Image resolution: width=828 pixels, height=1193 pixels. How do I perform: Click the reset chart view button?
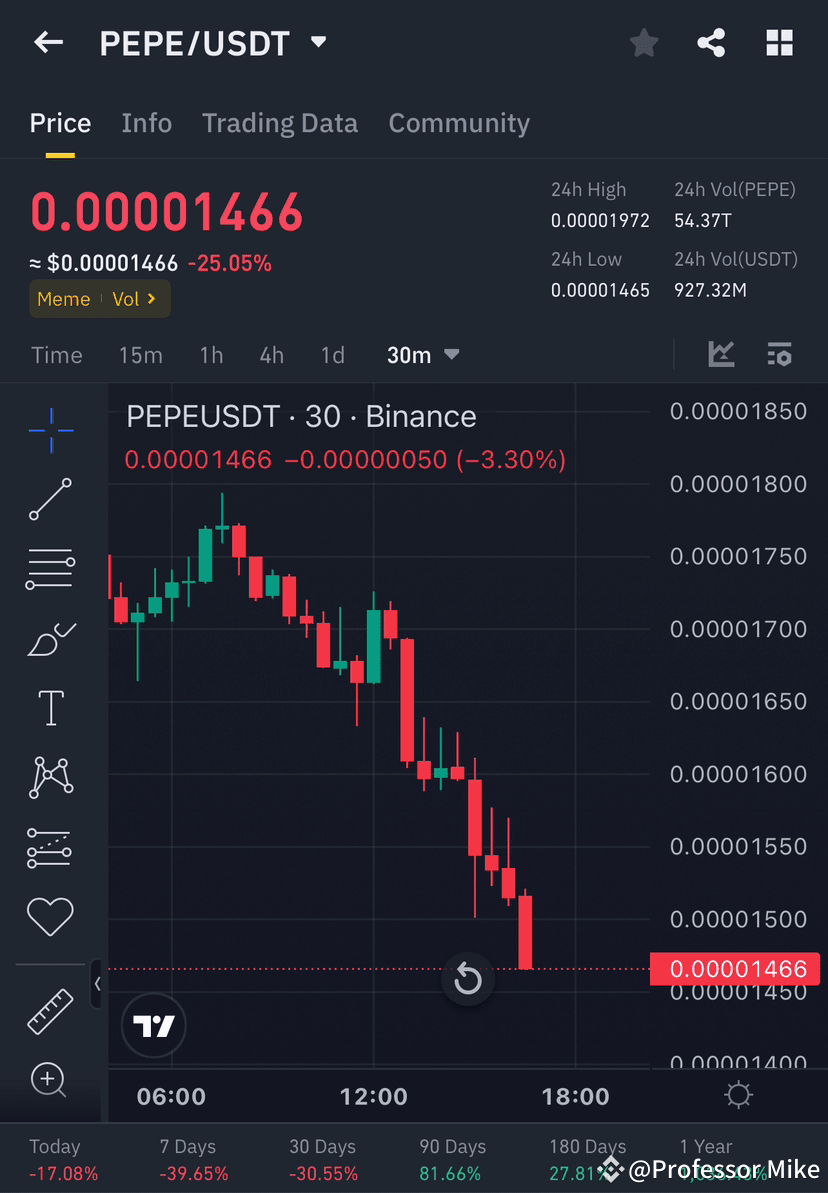[x=468, y=978]
